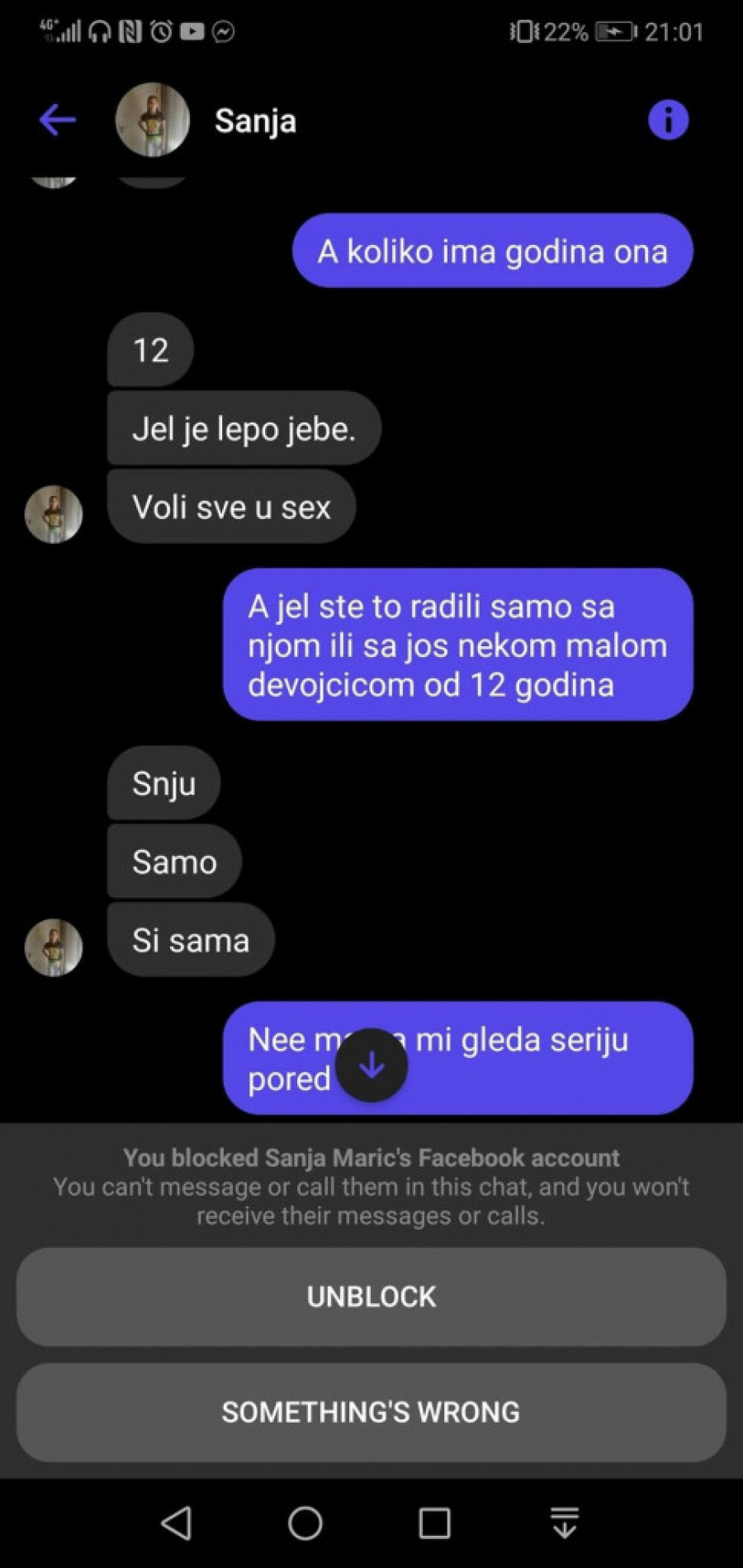The width and height of the screenshot is (743, 1568).
Task: Open the conversation info icon
Action: click(668, 120)
